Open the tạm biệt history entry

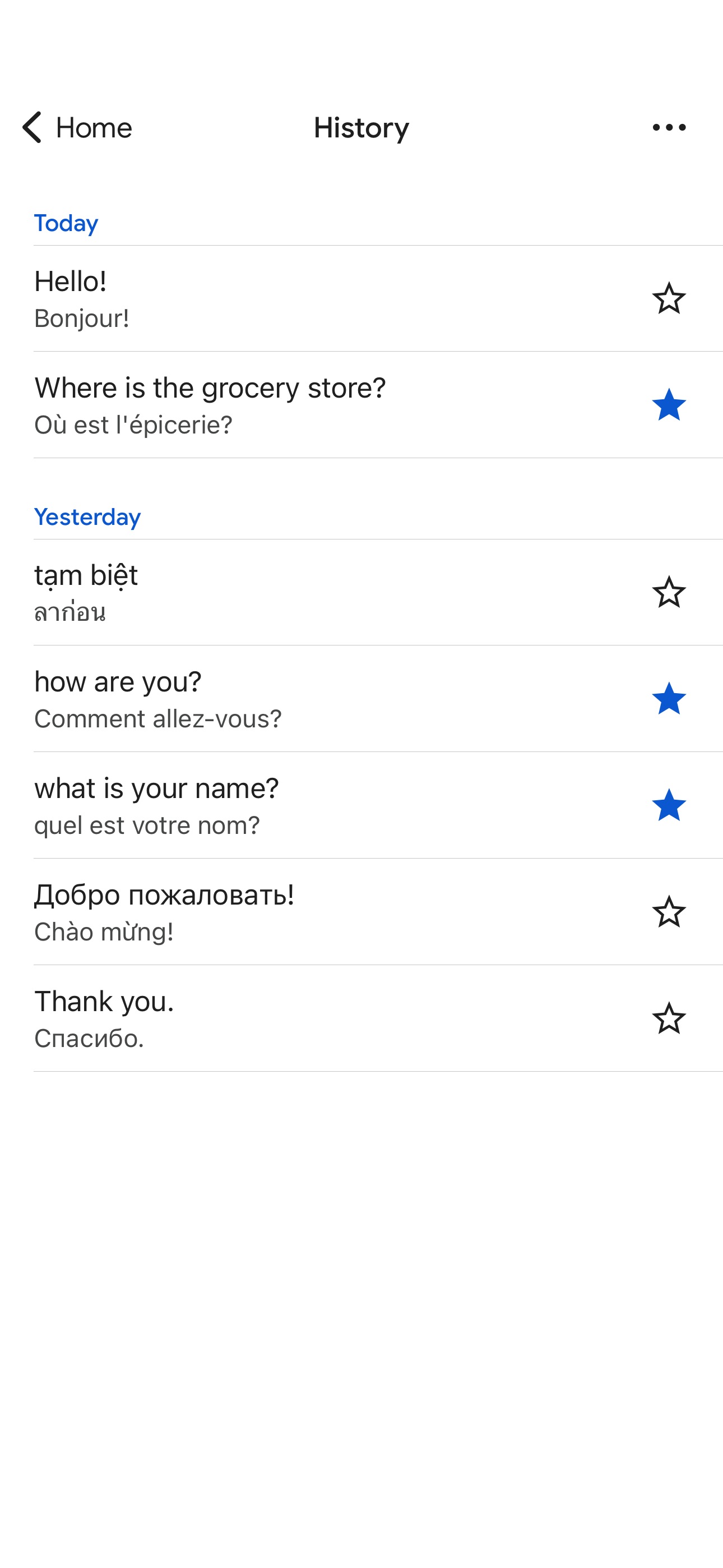(x=243, y=592)
